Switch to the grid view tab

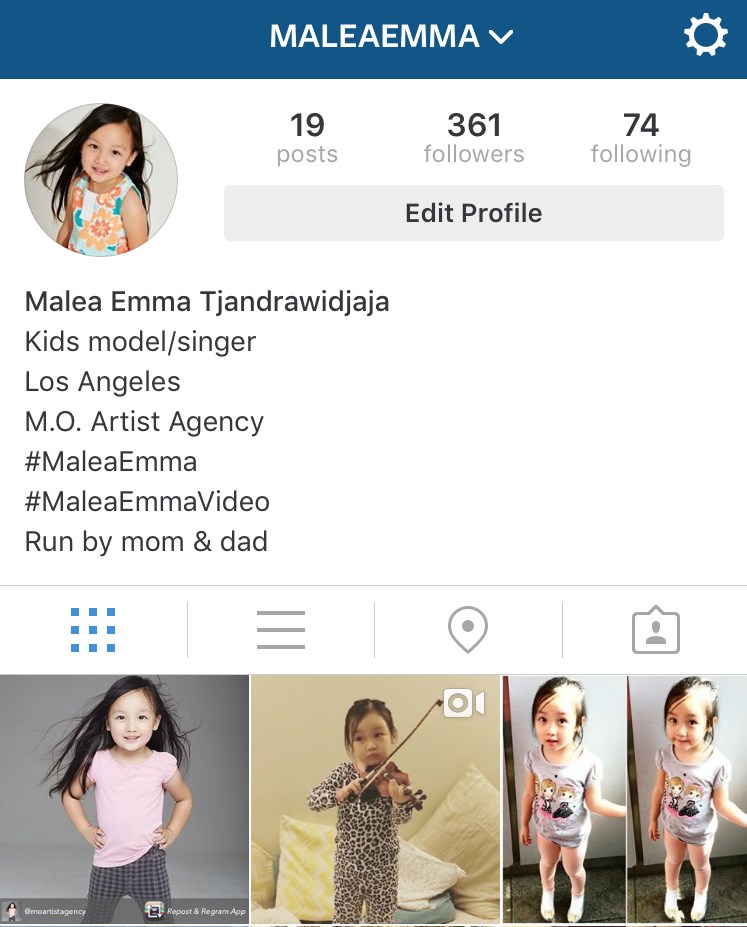93,630
